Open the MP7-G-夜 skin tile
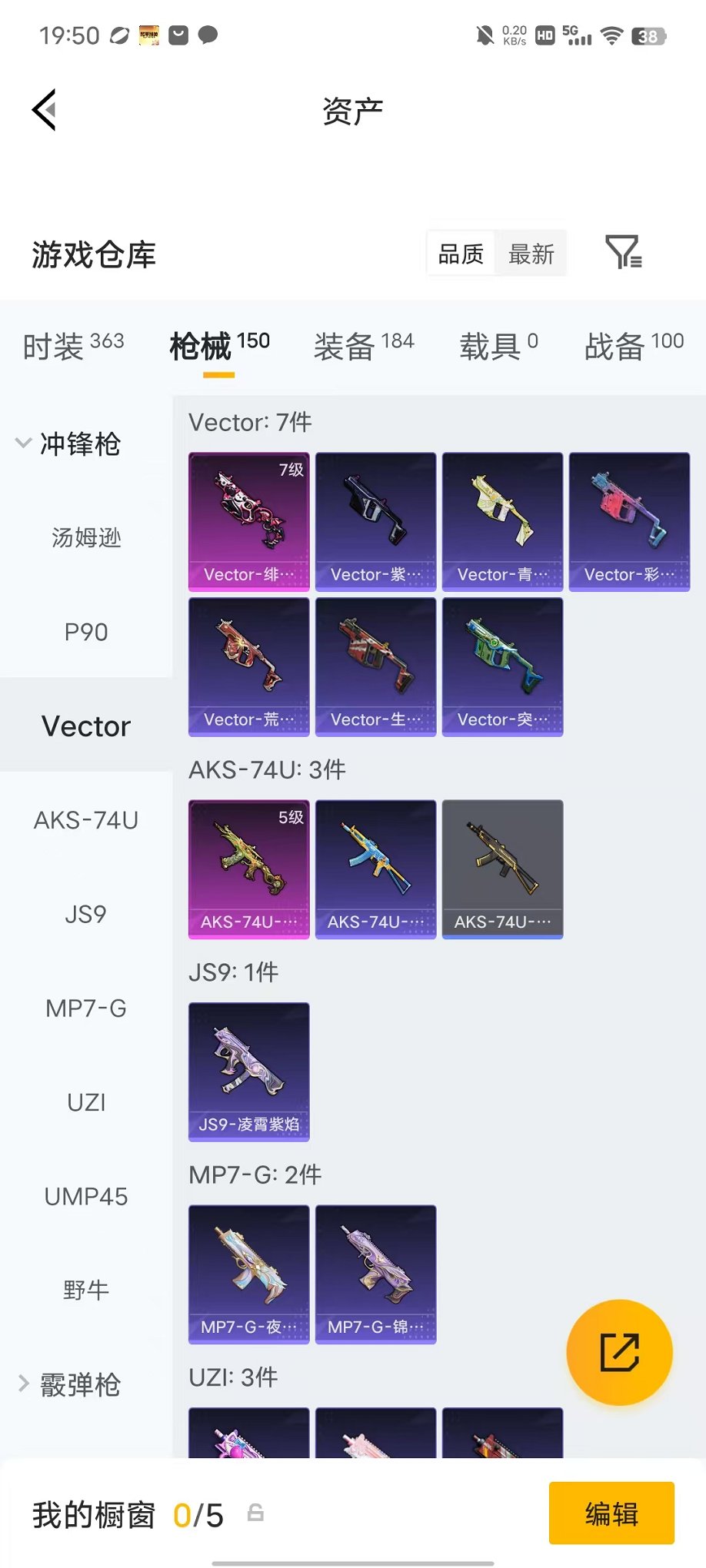 coord(249,1274)
